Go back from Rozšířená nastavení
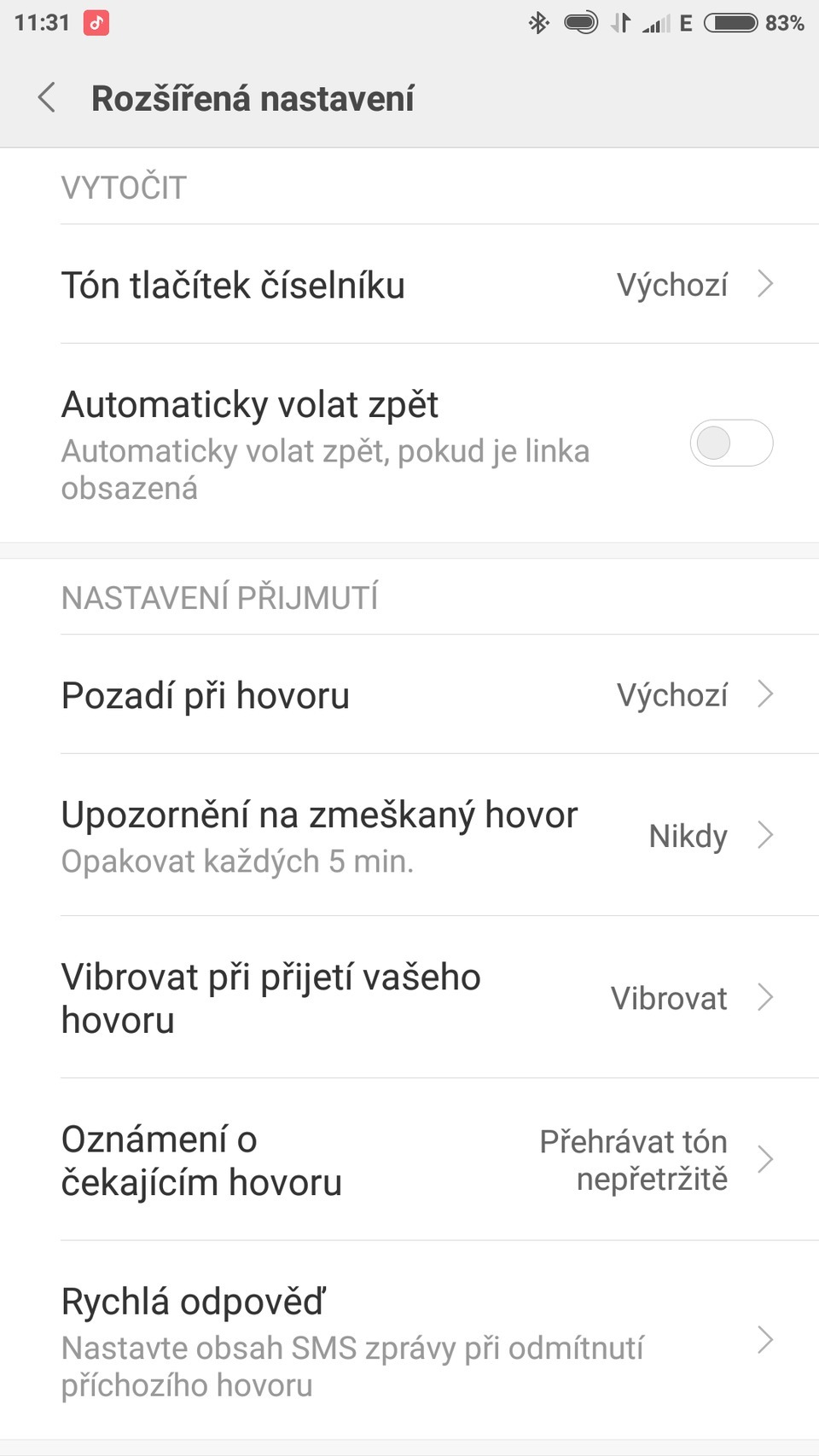This screenshot has width=819, height=1456. tap(48, 98)
